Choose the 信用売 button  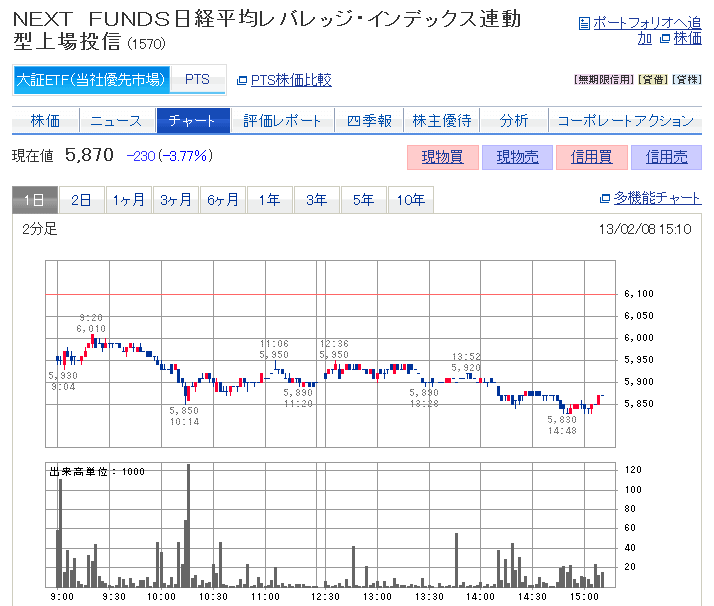point(666,157)
